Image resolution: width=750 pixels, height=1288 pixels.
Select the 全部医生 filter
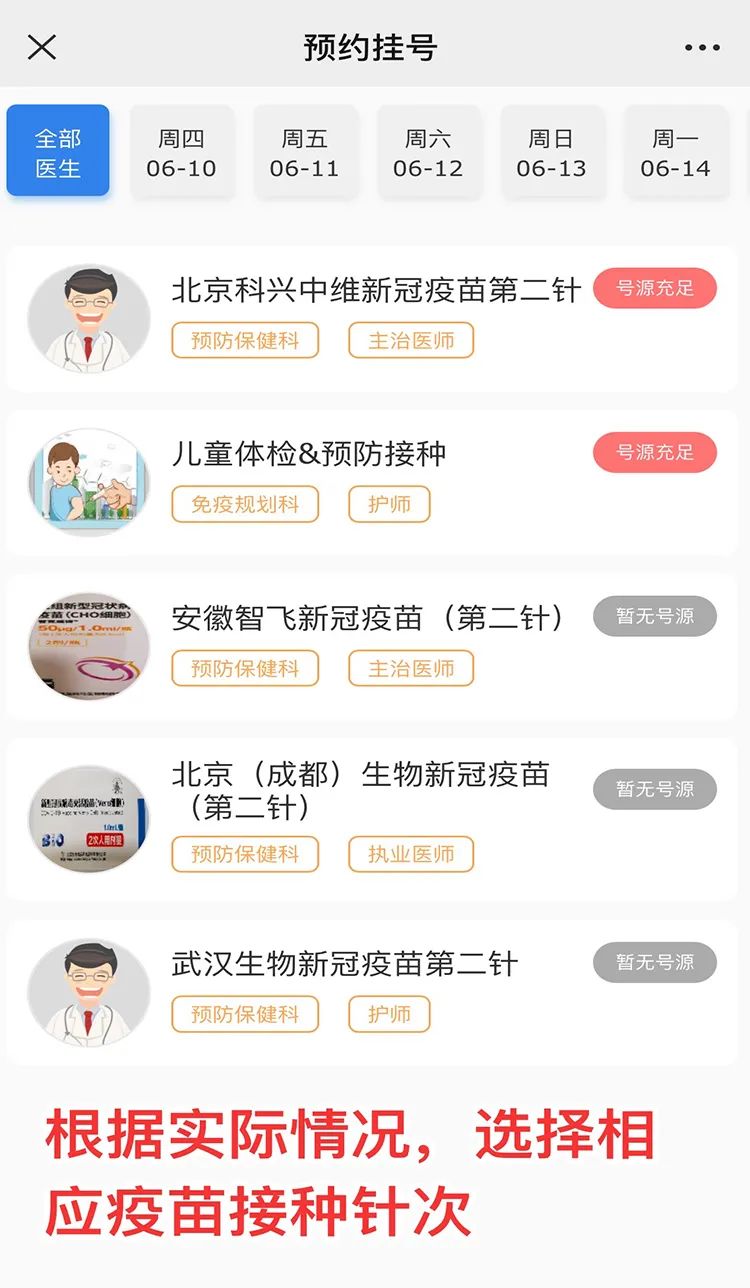[x=57, y=151]
